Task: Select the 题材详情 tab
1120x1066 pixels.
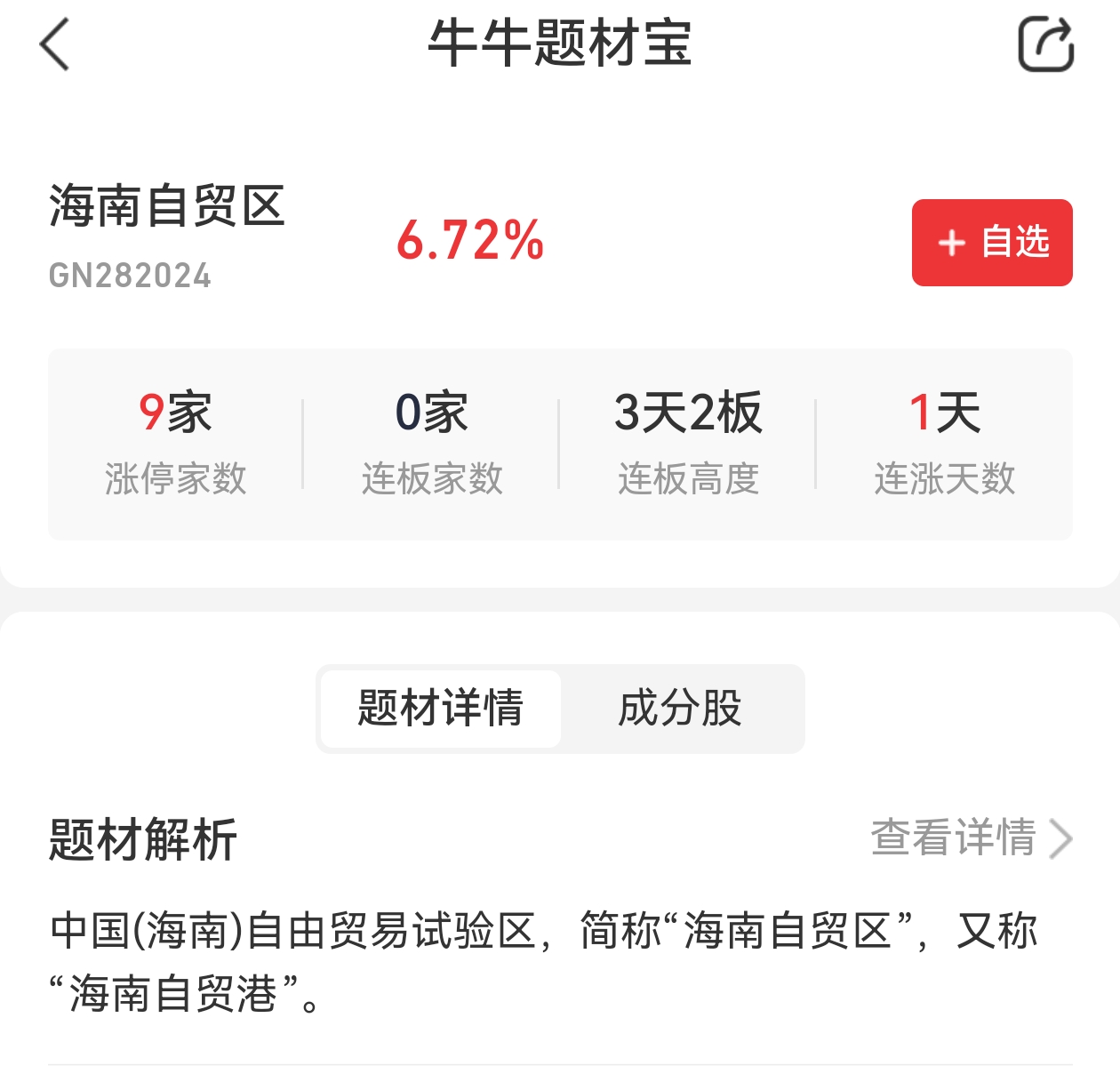Action: [x=441, y=709]
